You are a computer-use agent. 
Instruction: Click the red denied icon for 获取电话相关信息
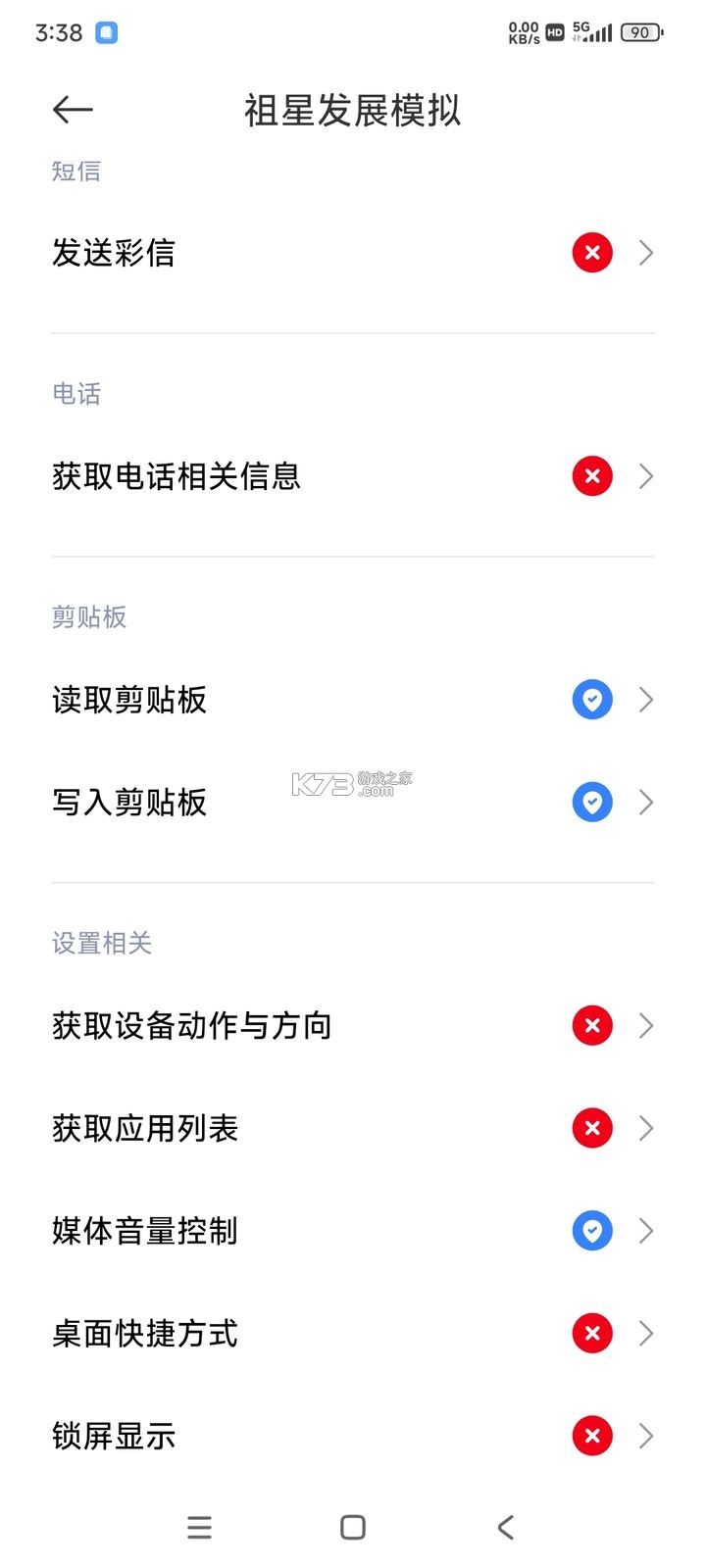[591, 476]
